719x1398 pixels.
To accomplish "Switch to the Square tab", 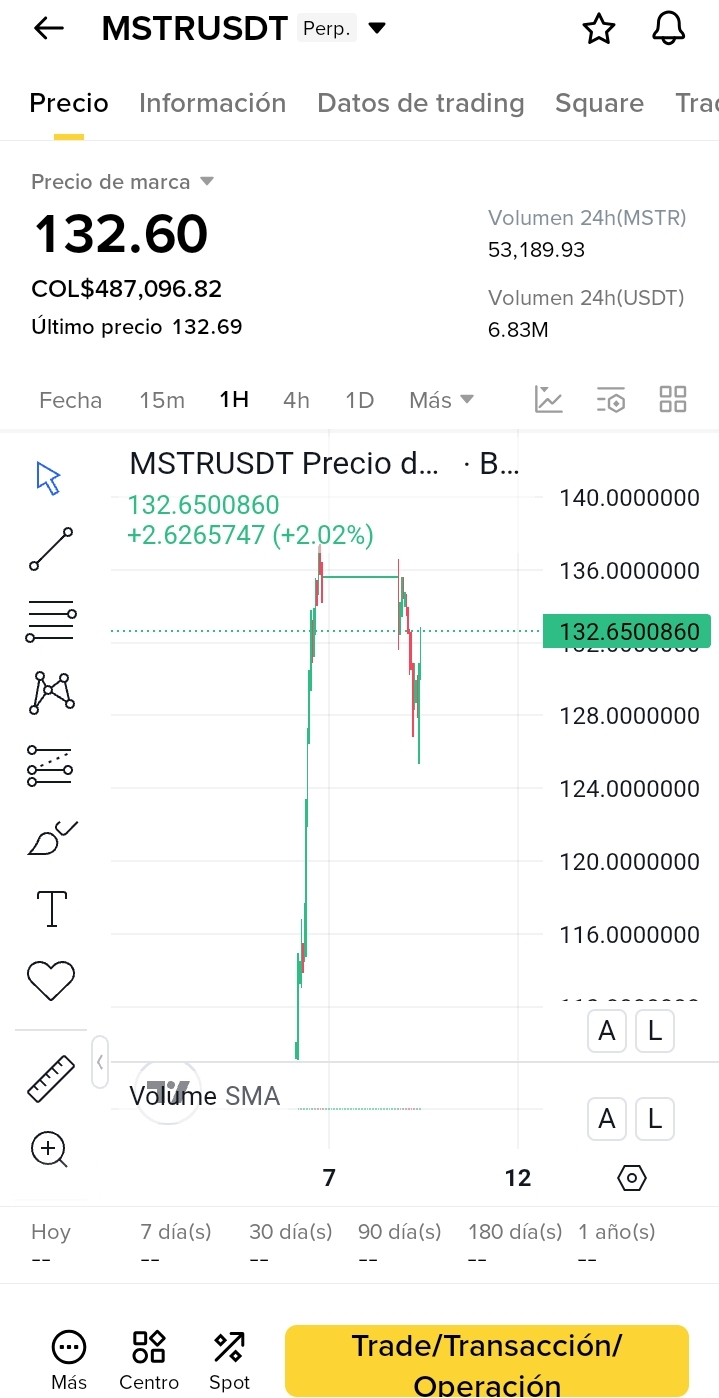I will click(599, 103).
